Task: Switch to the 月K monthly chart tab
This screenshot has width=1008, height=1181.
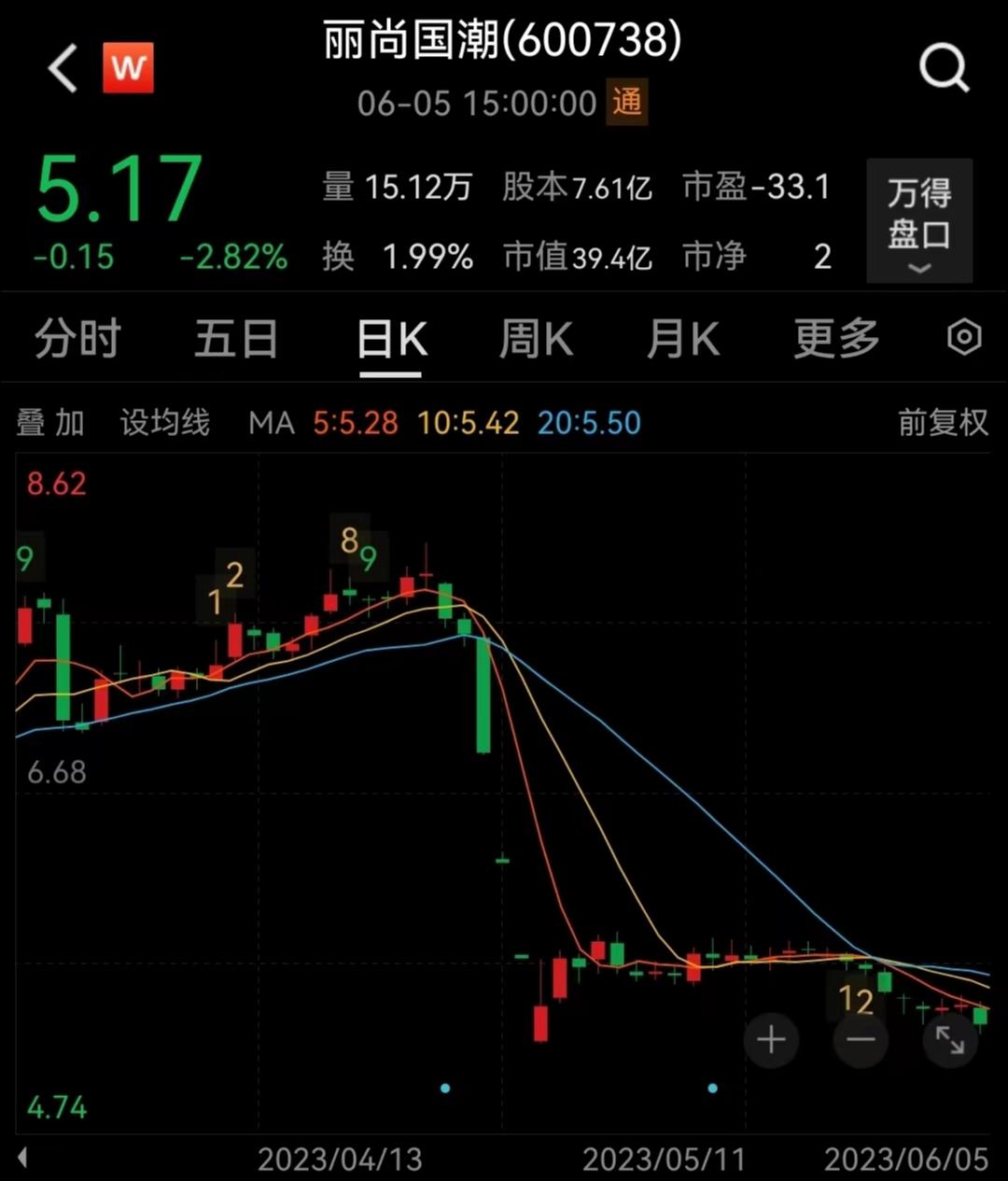Action: point(683,338)
